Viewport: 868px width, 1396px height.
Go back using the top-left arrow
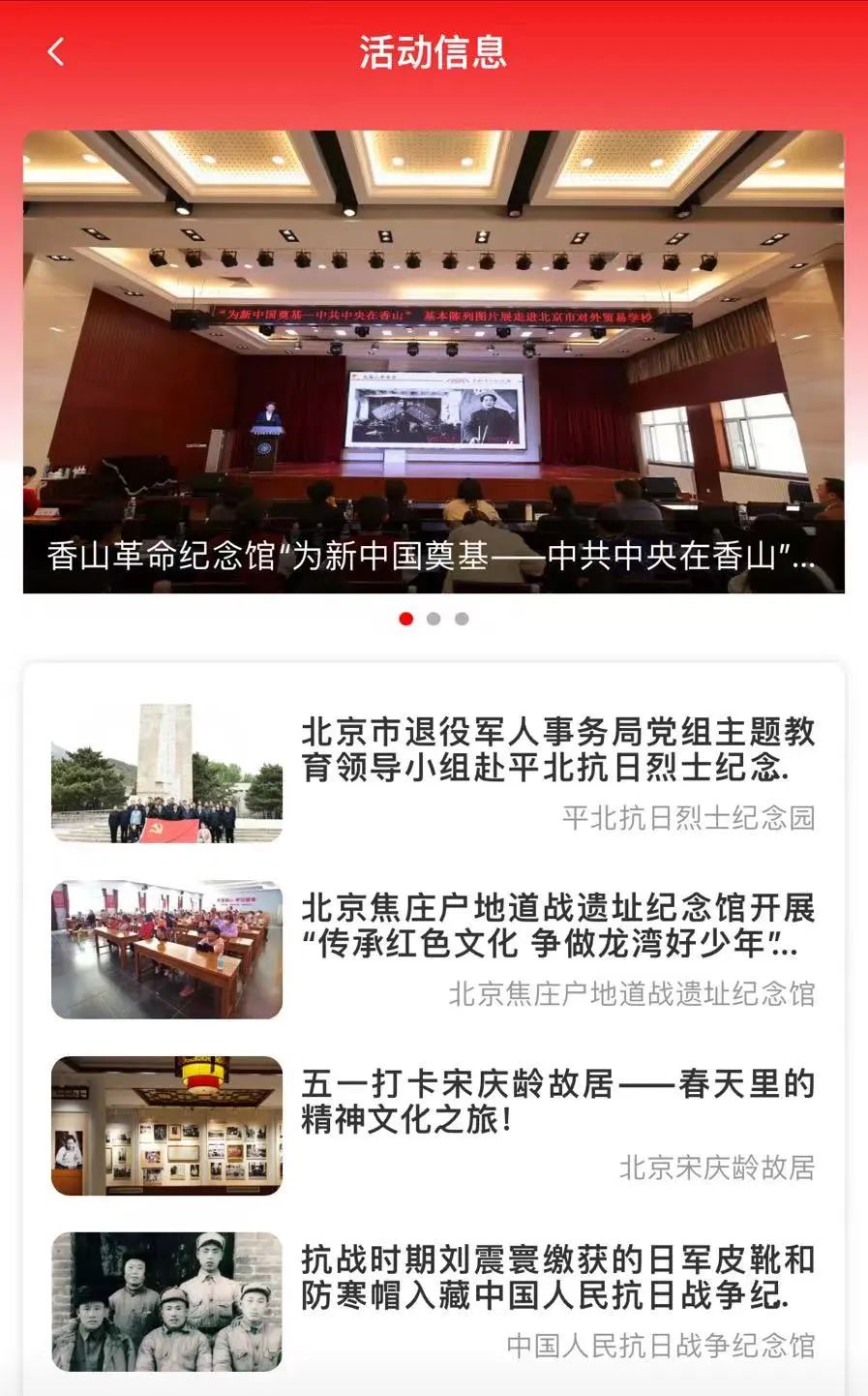pos(56,51)
